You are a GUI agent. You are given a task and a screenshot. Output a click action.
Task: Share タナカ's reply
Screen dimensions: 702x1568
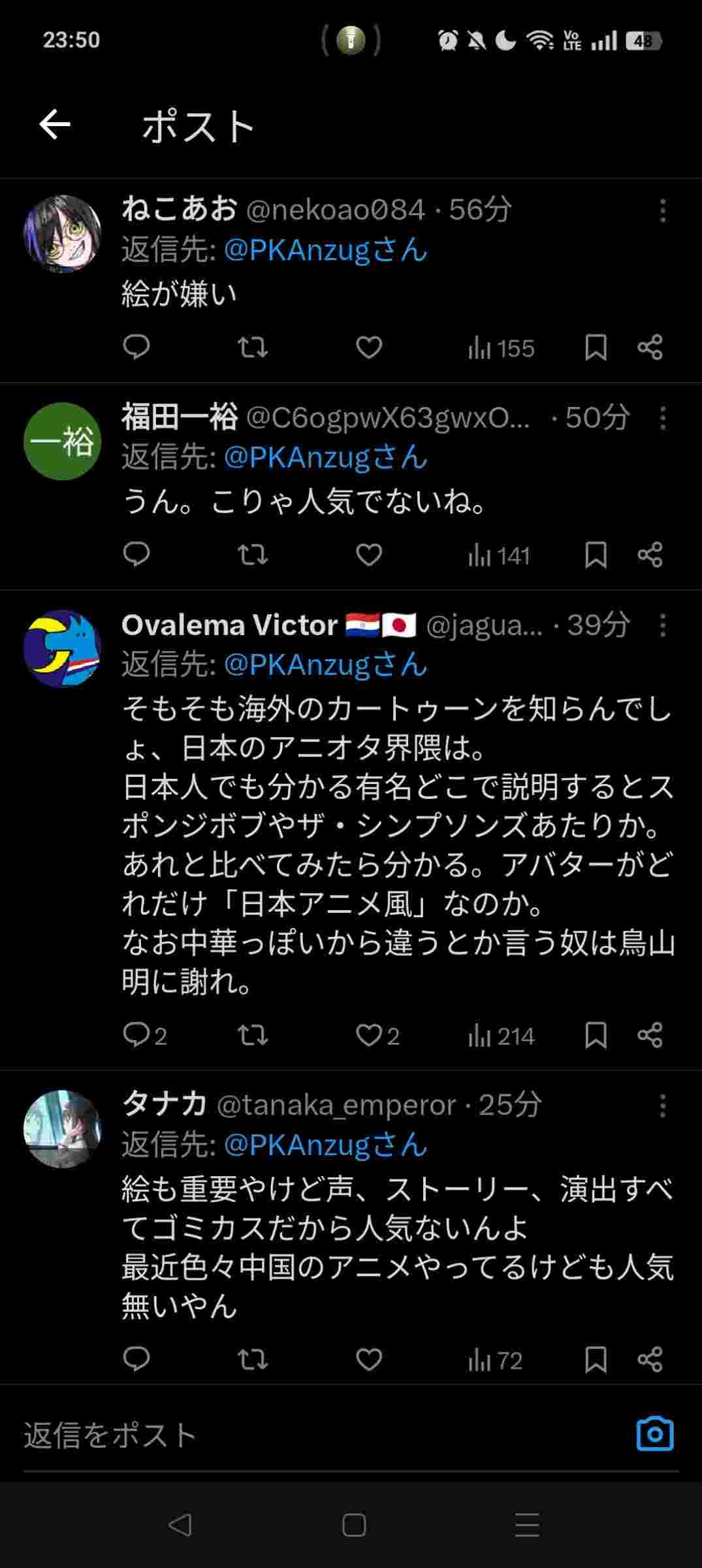pyautogui.click(x=650, y=1360)
